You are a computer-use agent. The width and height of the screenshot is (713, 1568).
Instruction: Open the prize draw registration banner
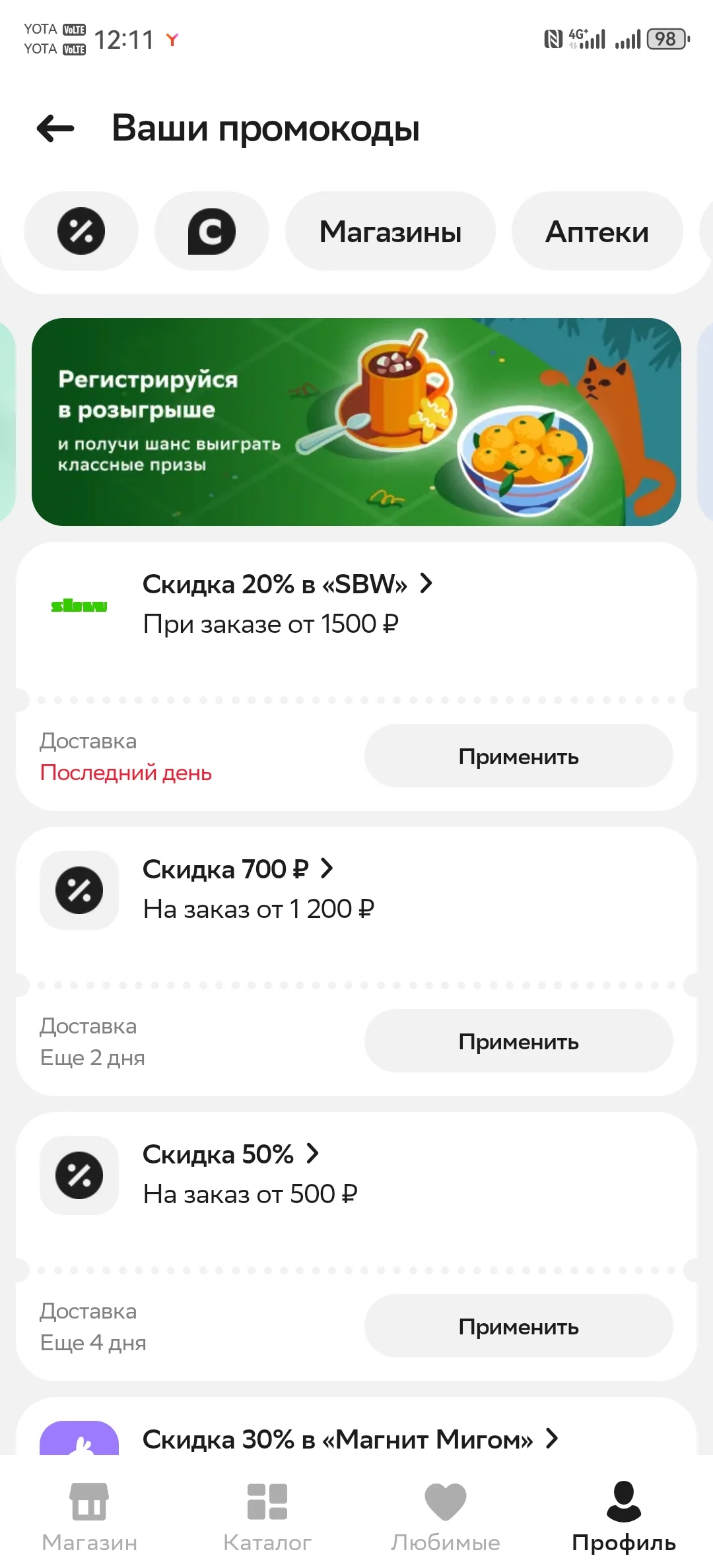point(356,422)
